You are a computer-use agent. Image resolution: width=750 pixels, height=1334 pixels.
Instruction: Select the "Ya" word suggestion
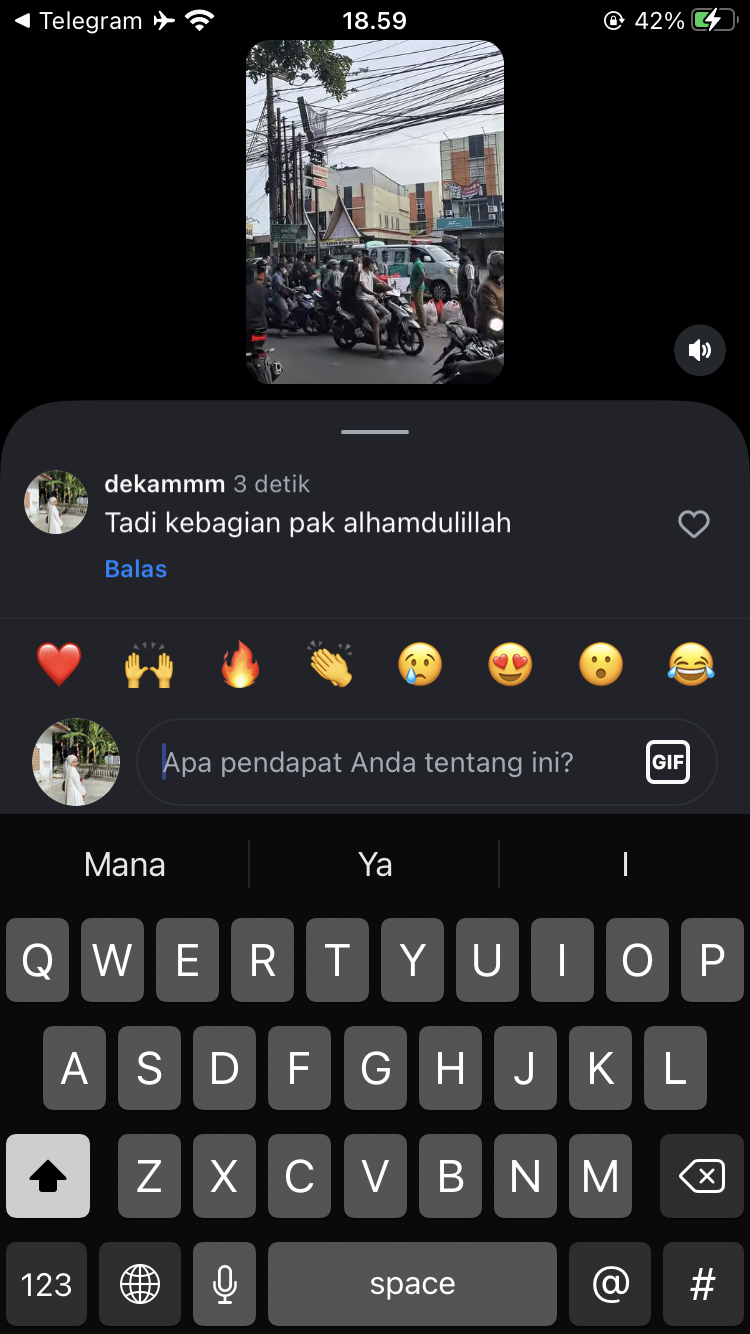(375, 864)
